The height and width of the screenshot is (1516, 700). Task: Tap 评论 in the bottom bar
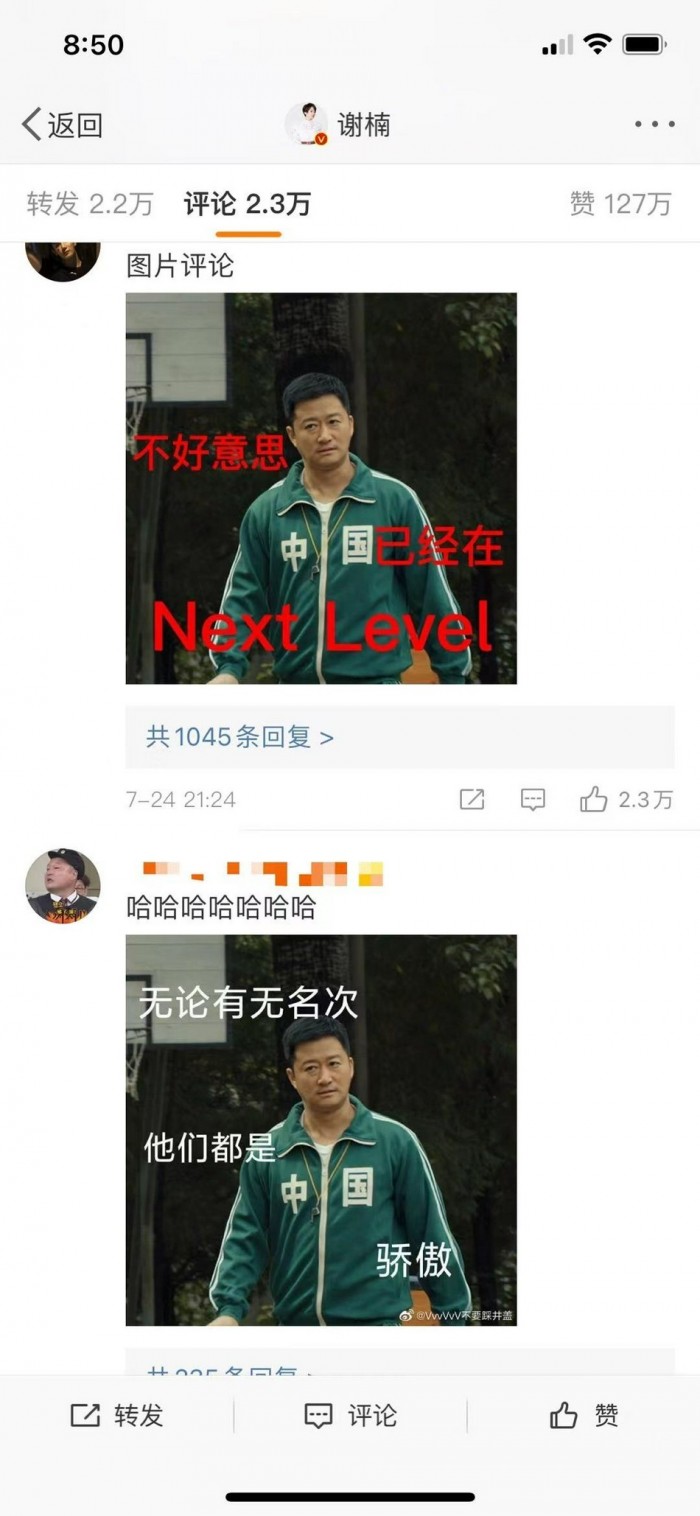(x=350, y=1415)
